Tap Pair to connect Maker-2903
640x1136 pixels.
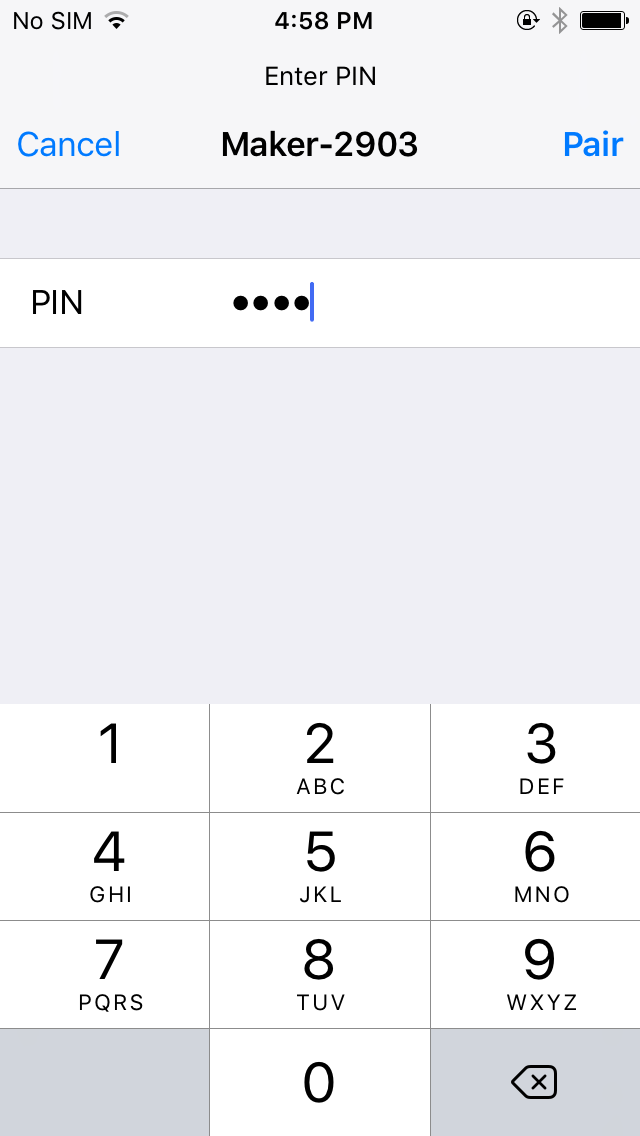pos(593,145)
